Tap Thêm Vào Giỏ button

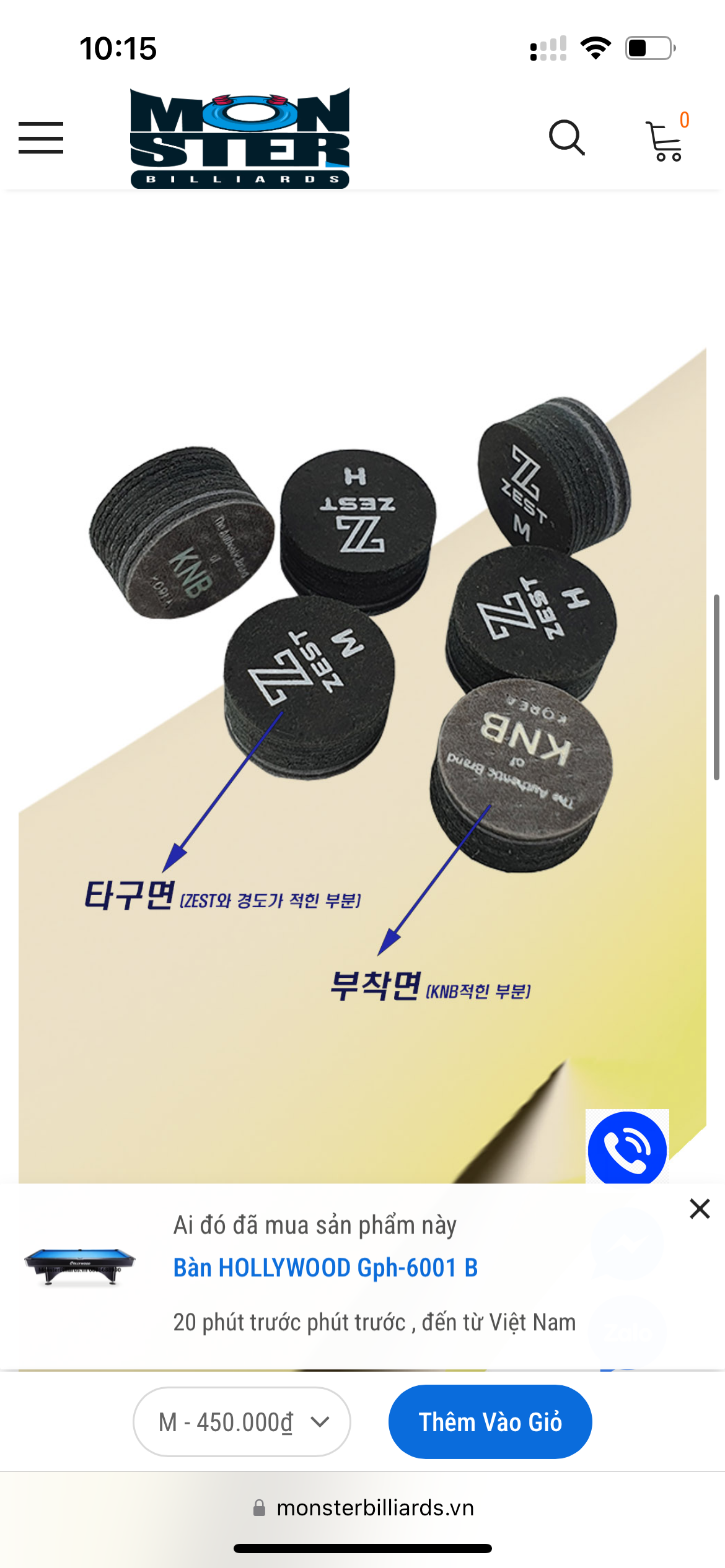click(490, 1422)
